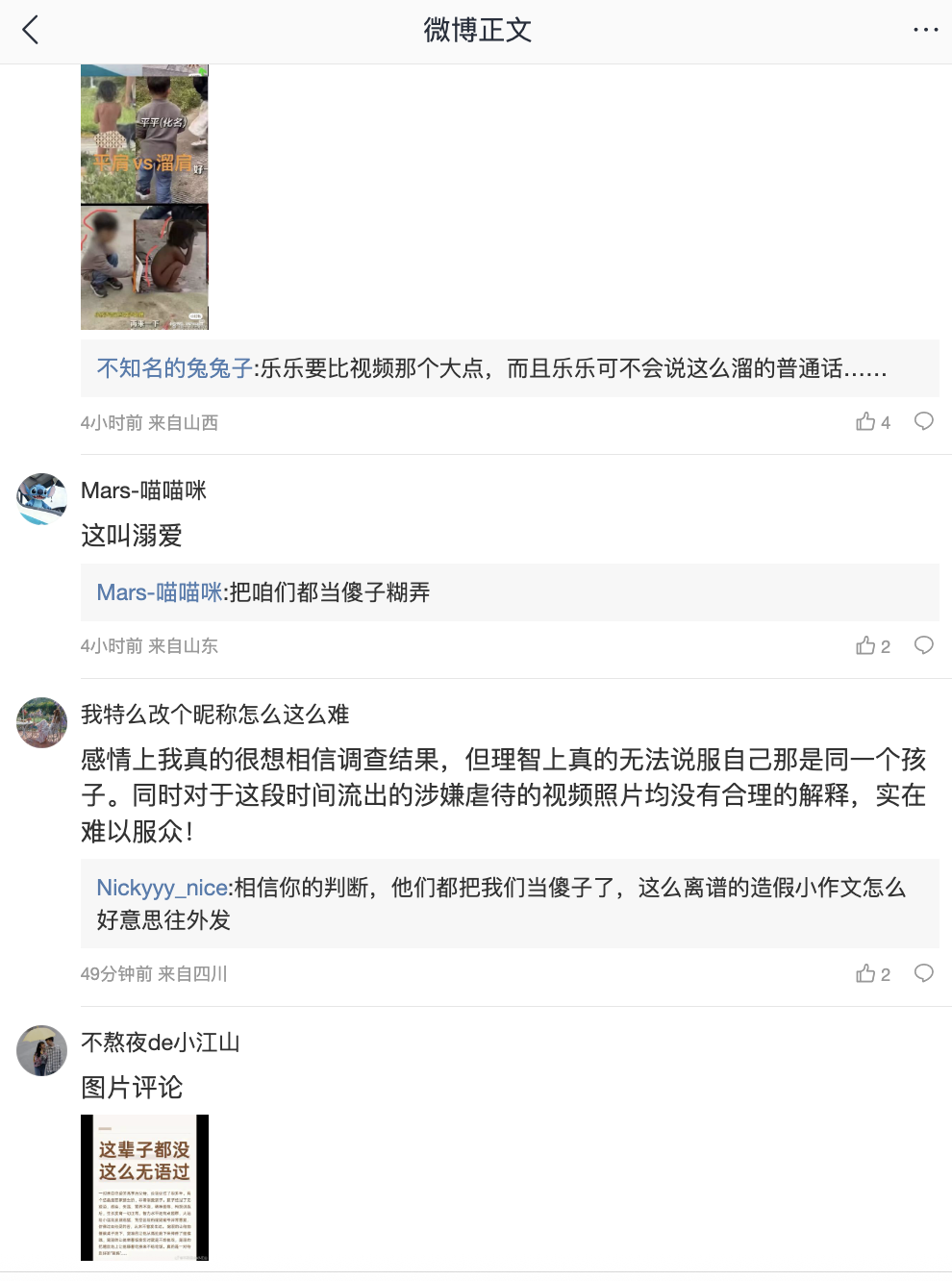The height and width of the screenshot is (1281, 952).
Task: Open 不熬夜de小江山's avatar
Action: tap(41, 1050)
